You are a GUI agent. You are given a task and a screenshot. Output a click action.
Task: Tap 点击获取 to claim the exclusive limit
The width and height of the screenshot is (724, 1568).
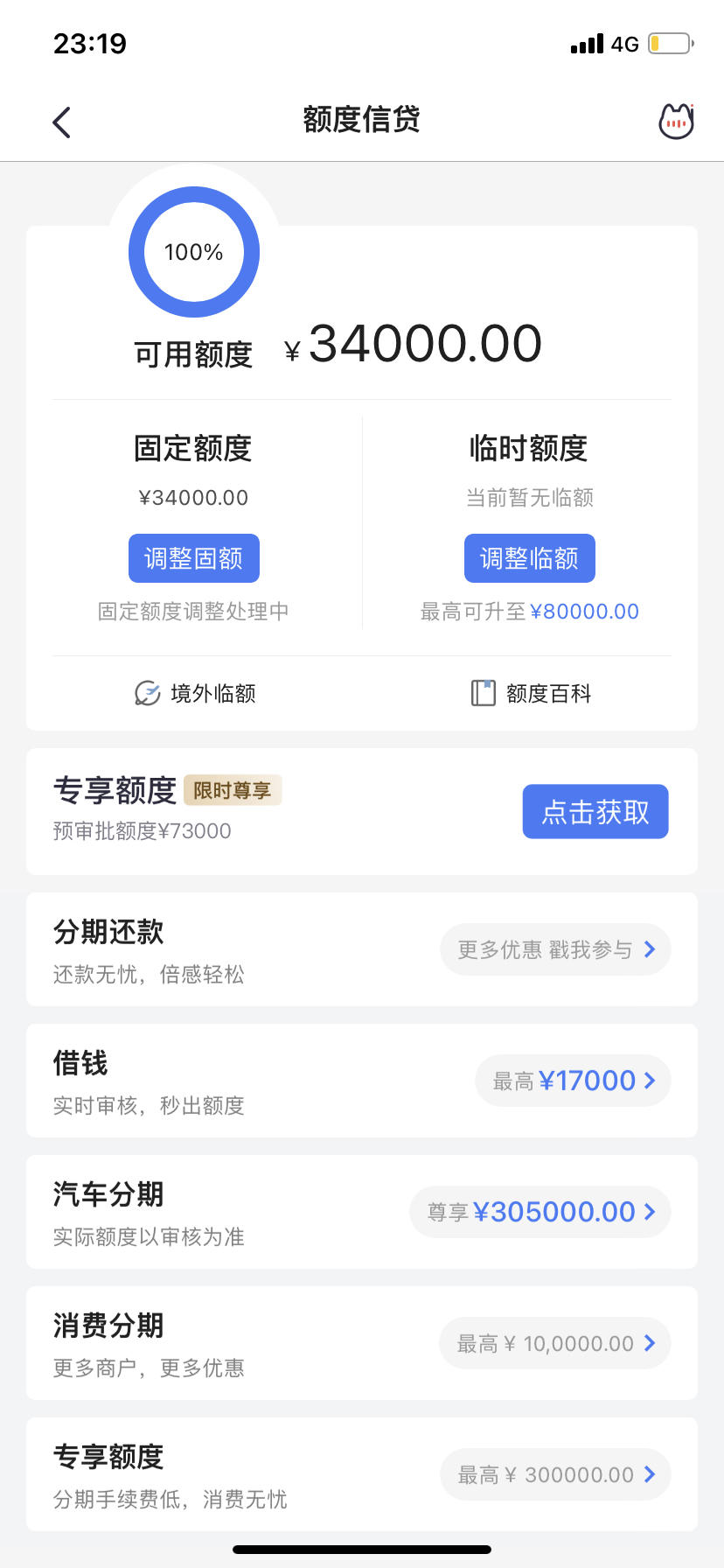595,812
